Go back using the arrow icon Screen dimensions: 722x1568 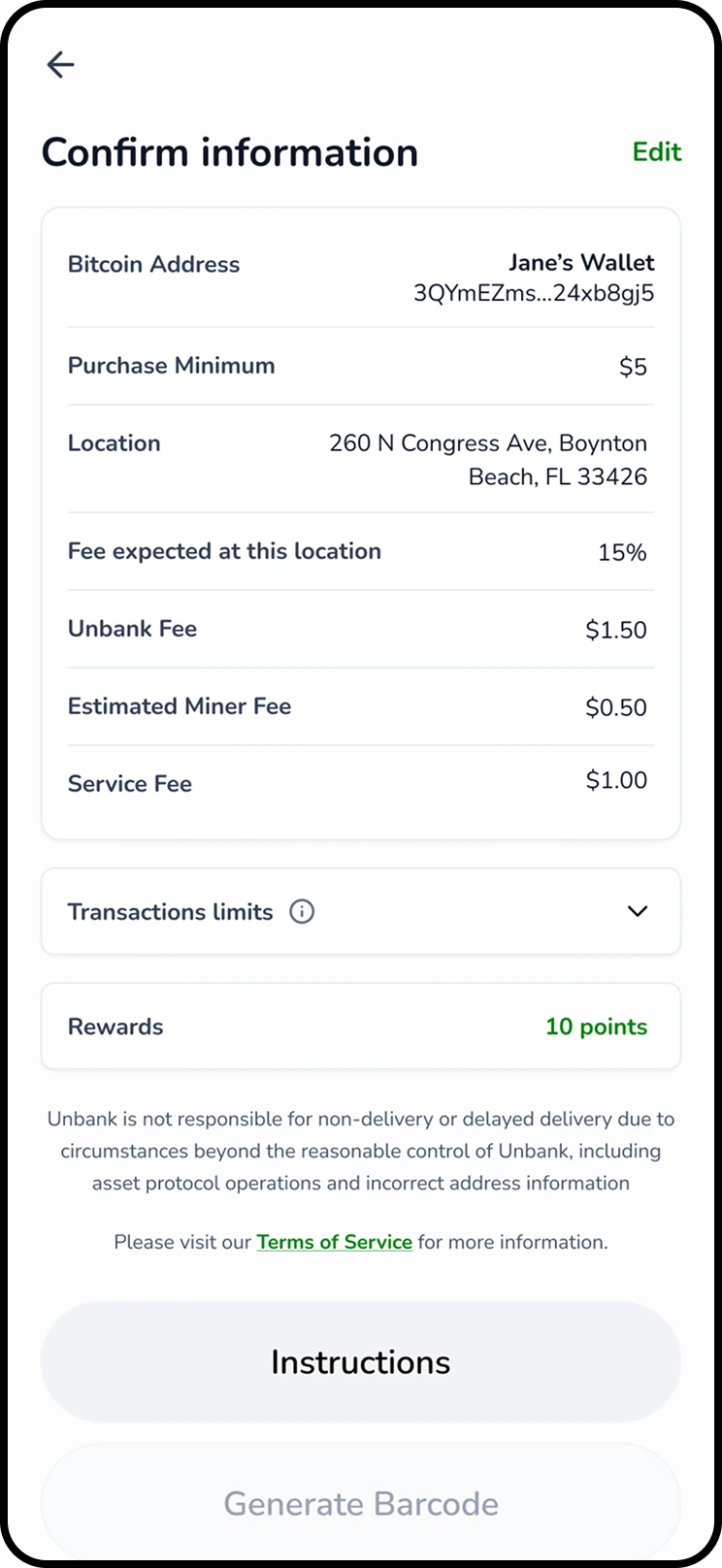click(x=60, y=65)
